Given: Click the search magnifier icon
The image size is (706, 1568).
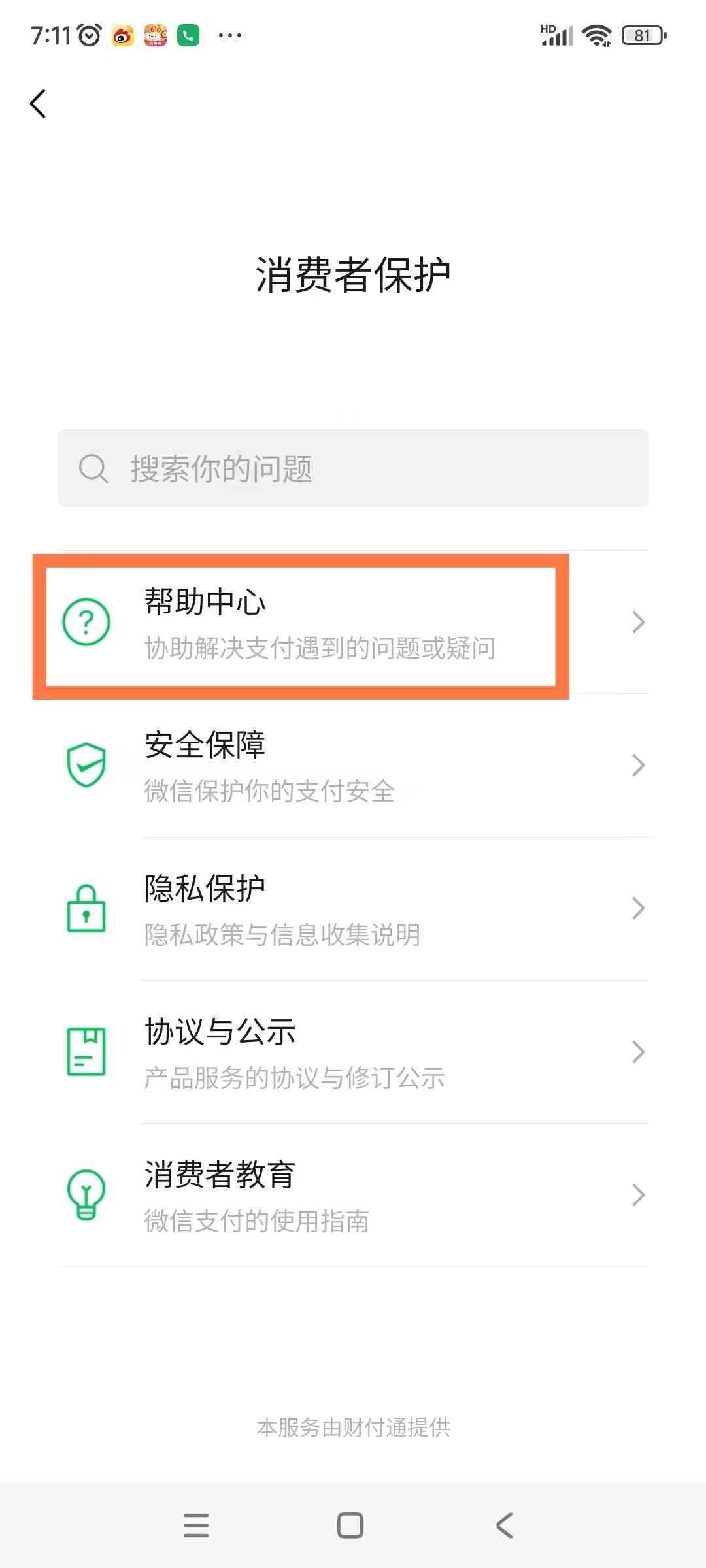Looking at the screenshot, I should 94,468.
